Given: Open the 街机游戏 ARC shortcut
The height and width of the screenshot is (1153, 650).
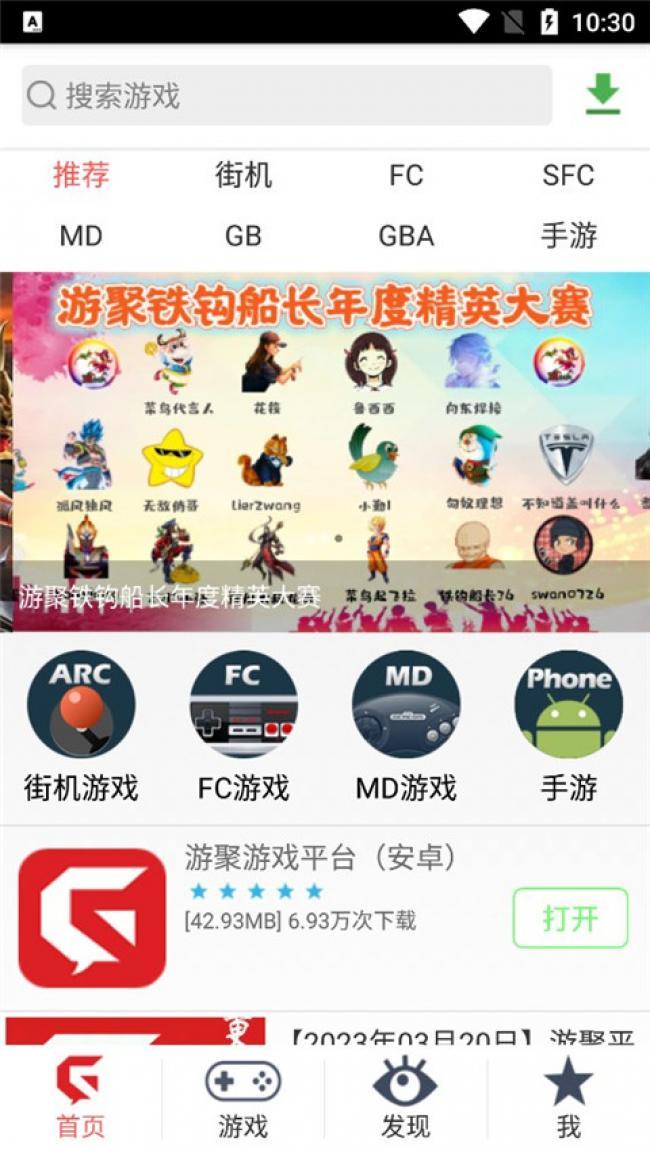Looking at the screenshot, I should click(x=81, y=705).
